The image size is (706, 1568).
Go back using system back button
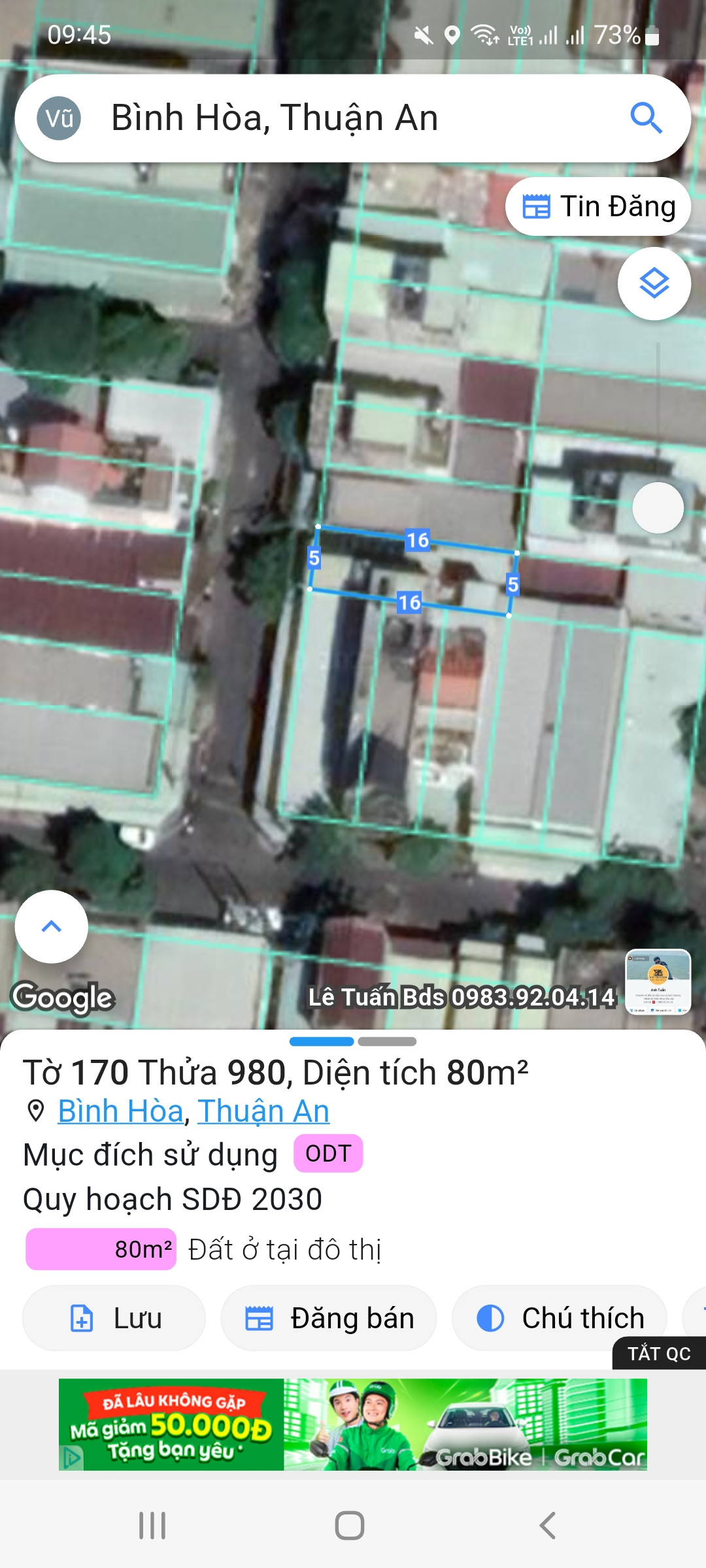coord(547,1526)
